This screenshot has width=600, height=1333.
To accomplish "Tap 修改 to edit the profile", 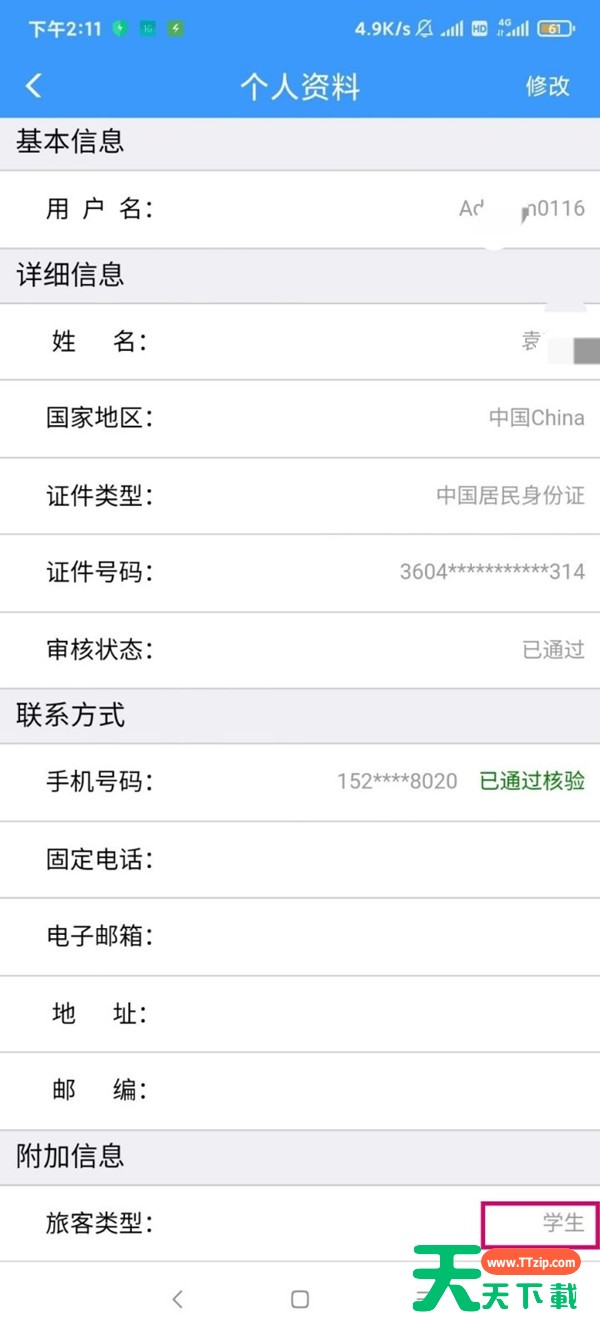I will (x=547, y=86).
